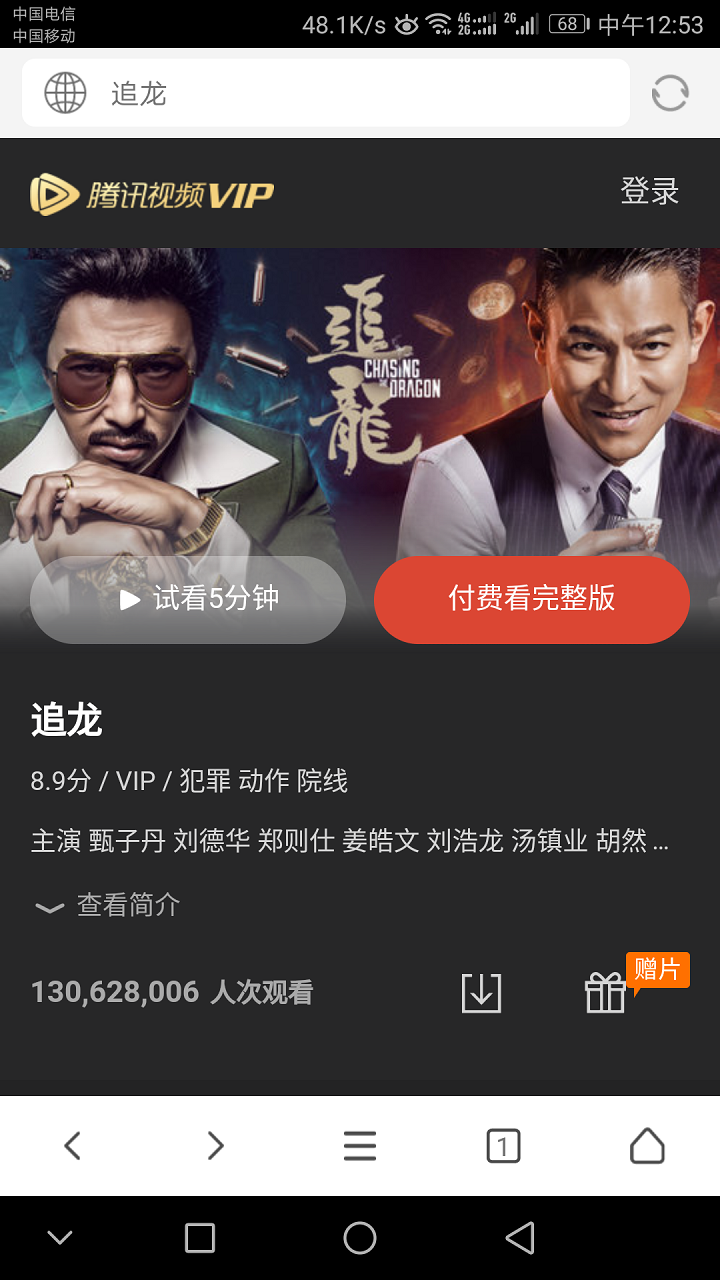Viewport: 720px width, 1280px height.
Task: Download the movie with the download icon
Action: tap(481, 992)
